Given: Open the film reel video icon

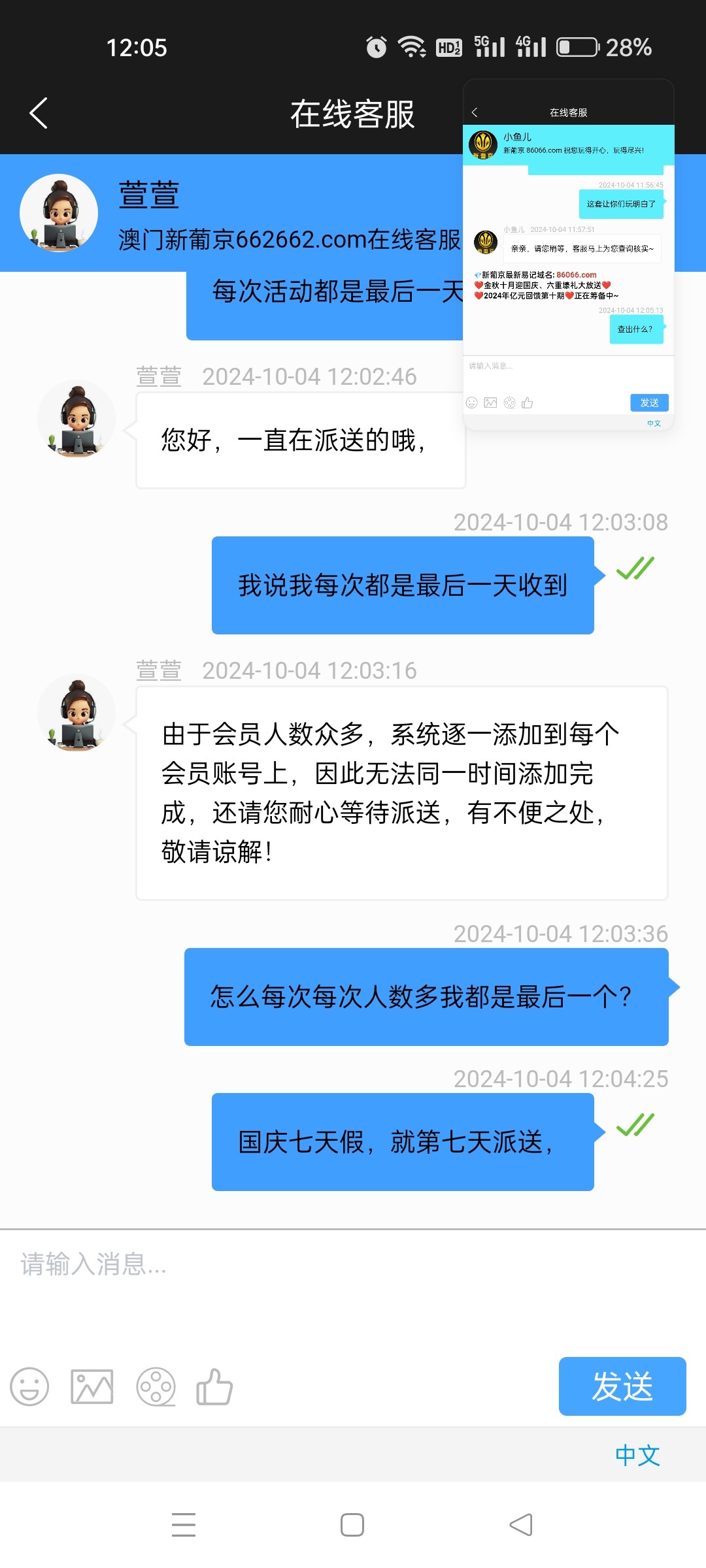Looking at the screenshot, I should [156, 1386].
